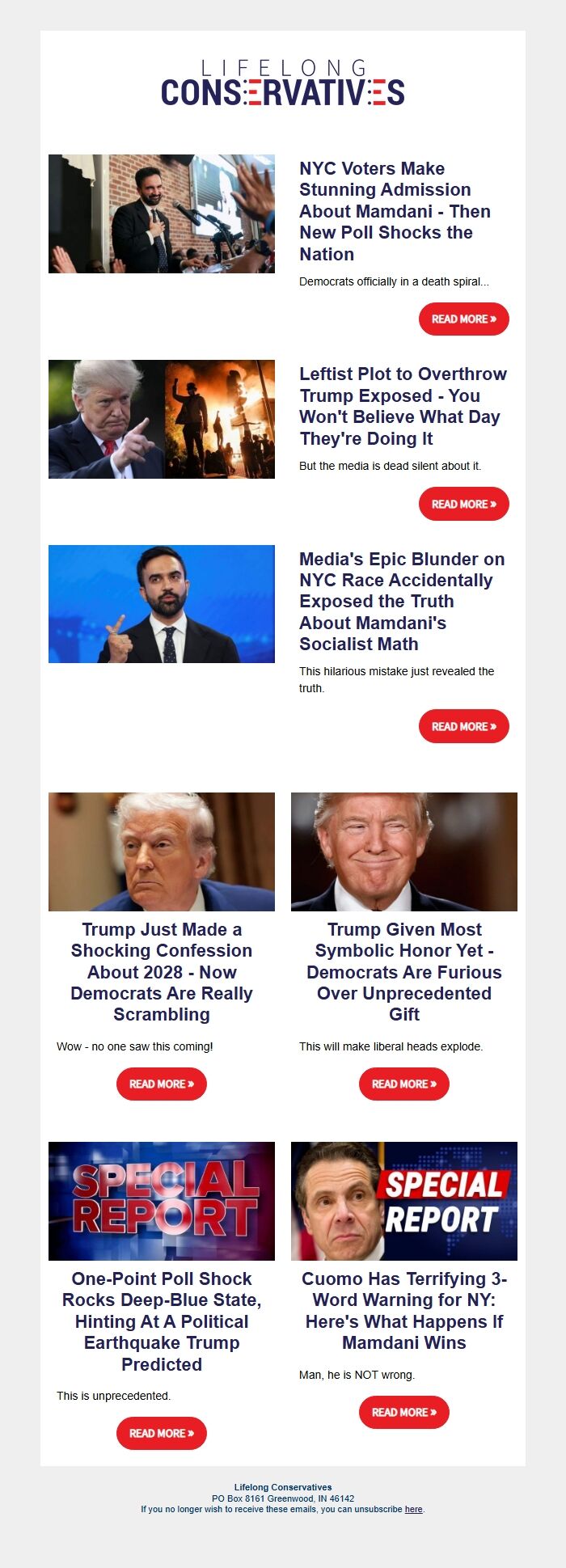566x1568 pixels.
Task: Read more about Trump's Shocking Confession About 2028
Action: point(162,1084)
